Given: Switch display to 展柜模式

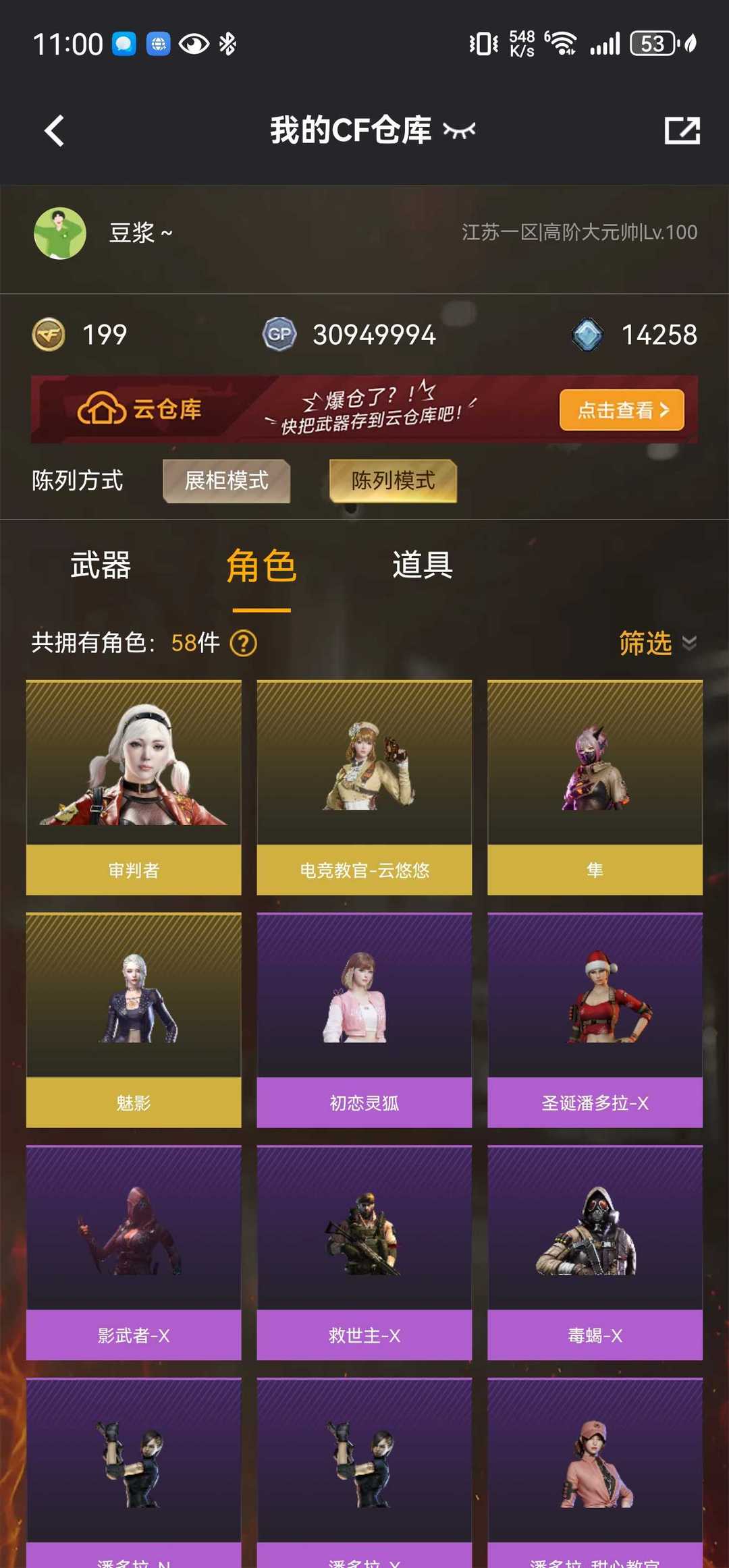Looking at the screenshot, I should [x=226, y=481].
